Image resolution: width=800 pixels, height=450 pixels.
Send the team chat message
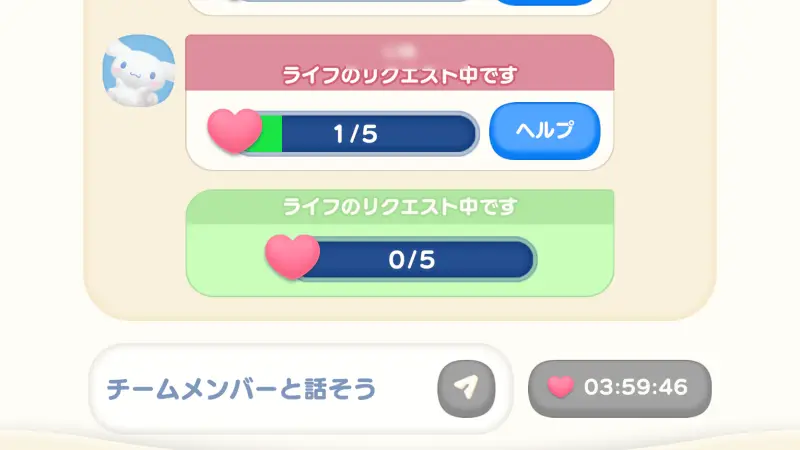(x=466, y=388)
